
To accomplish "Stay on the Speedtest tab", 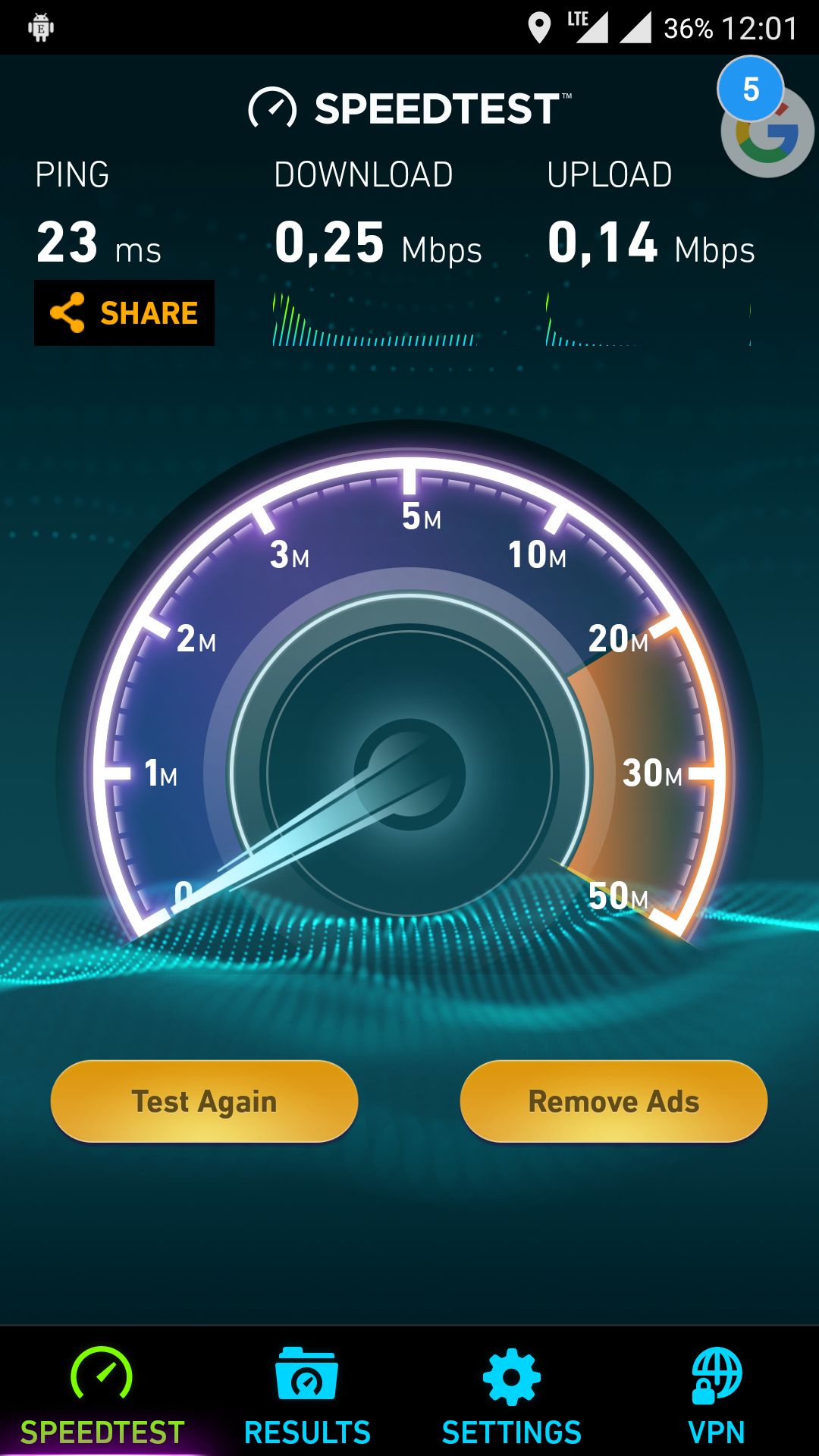I will (x=102, y=1395).
